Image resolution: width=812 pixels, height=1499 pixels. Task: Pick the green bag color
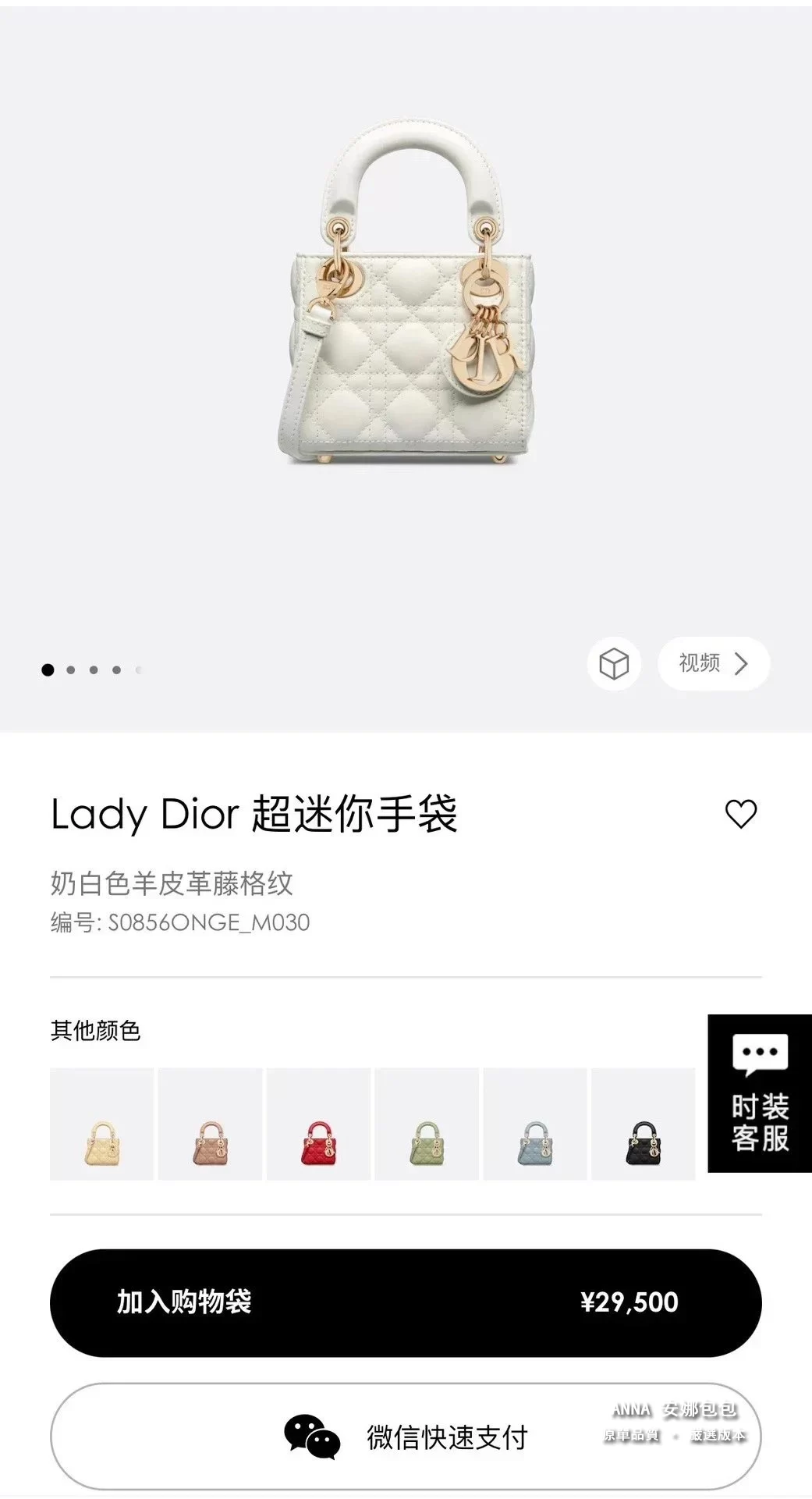(x=427, y=1124)
